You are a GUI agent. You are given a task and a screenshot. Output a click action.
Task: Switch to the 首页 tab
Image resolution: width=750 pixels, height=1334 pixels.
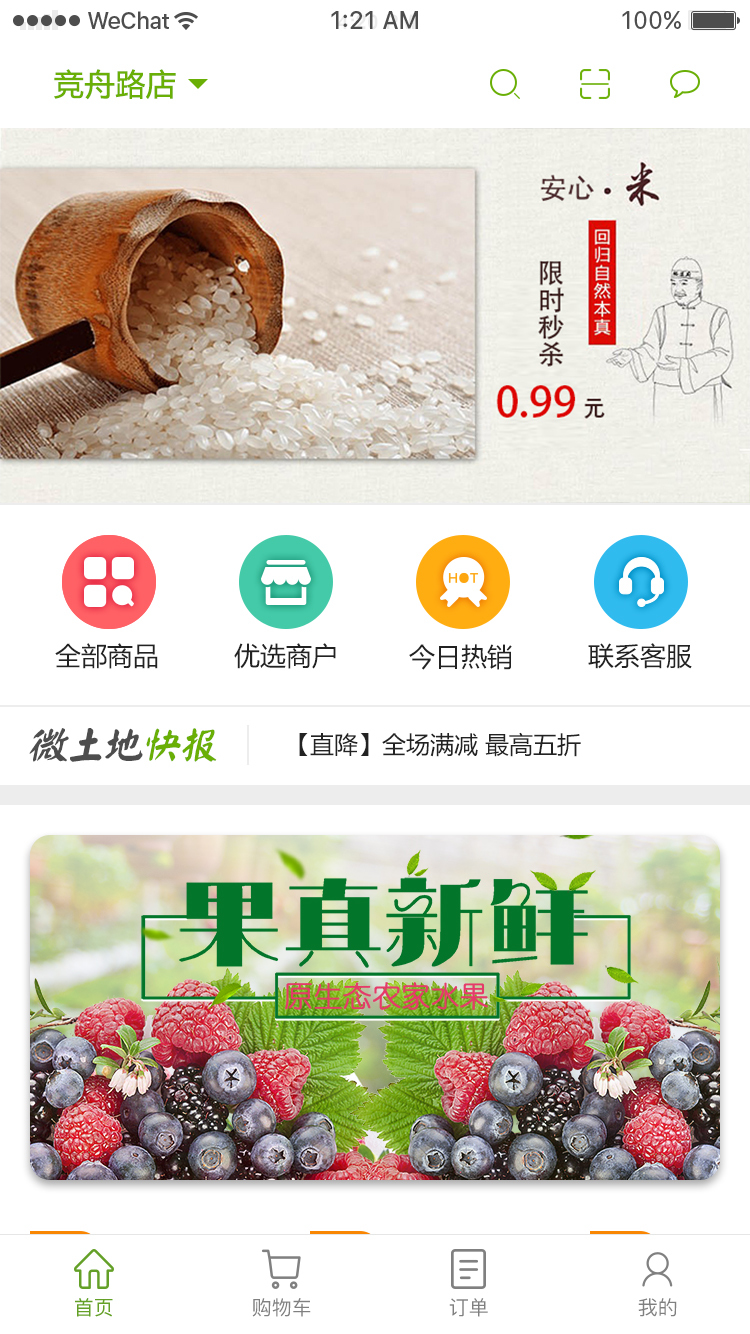pyautogui.click(x=94, y=1285)
